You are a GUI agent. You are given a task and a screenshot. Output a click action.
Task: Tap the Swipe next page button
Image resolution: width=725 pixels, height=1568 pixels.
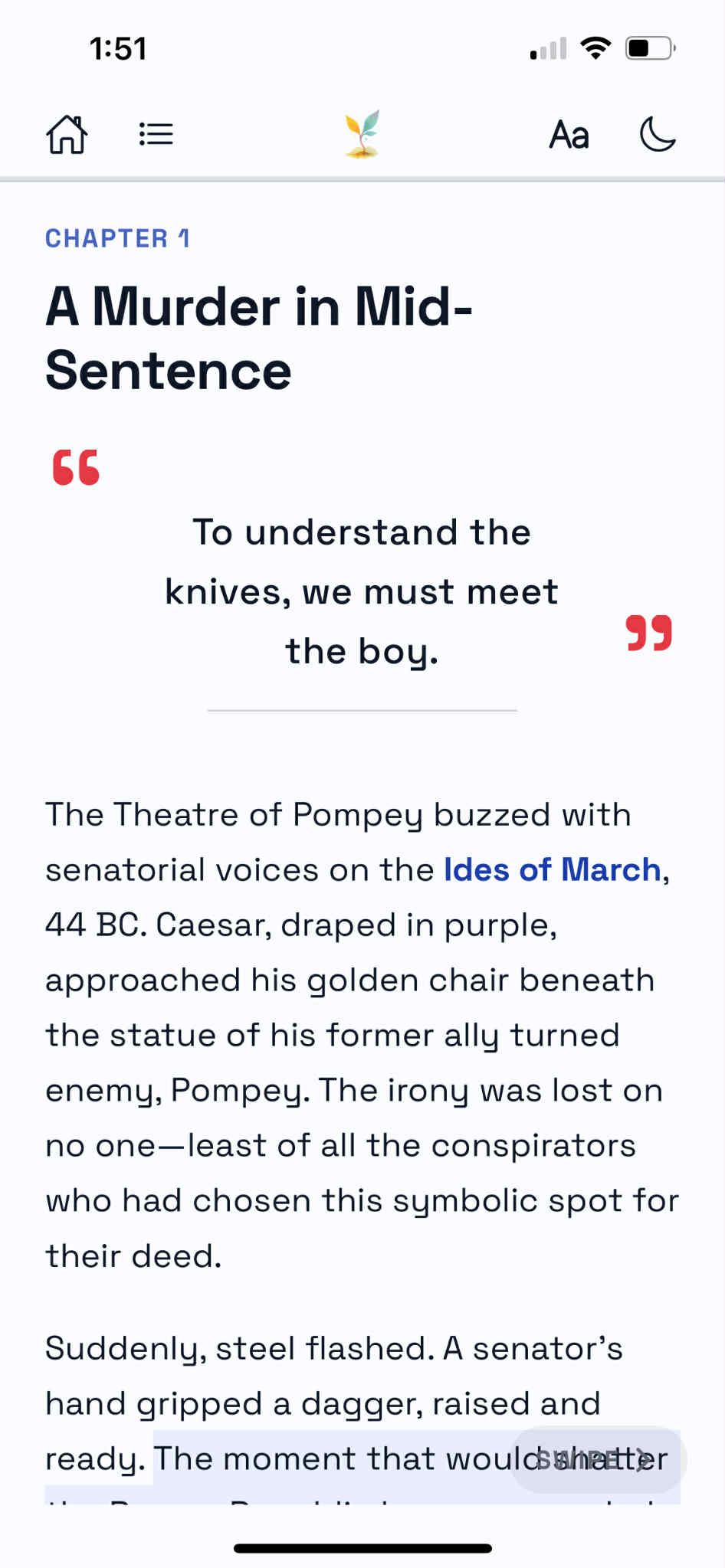pyautogui.click(x=598, y=1459)
